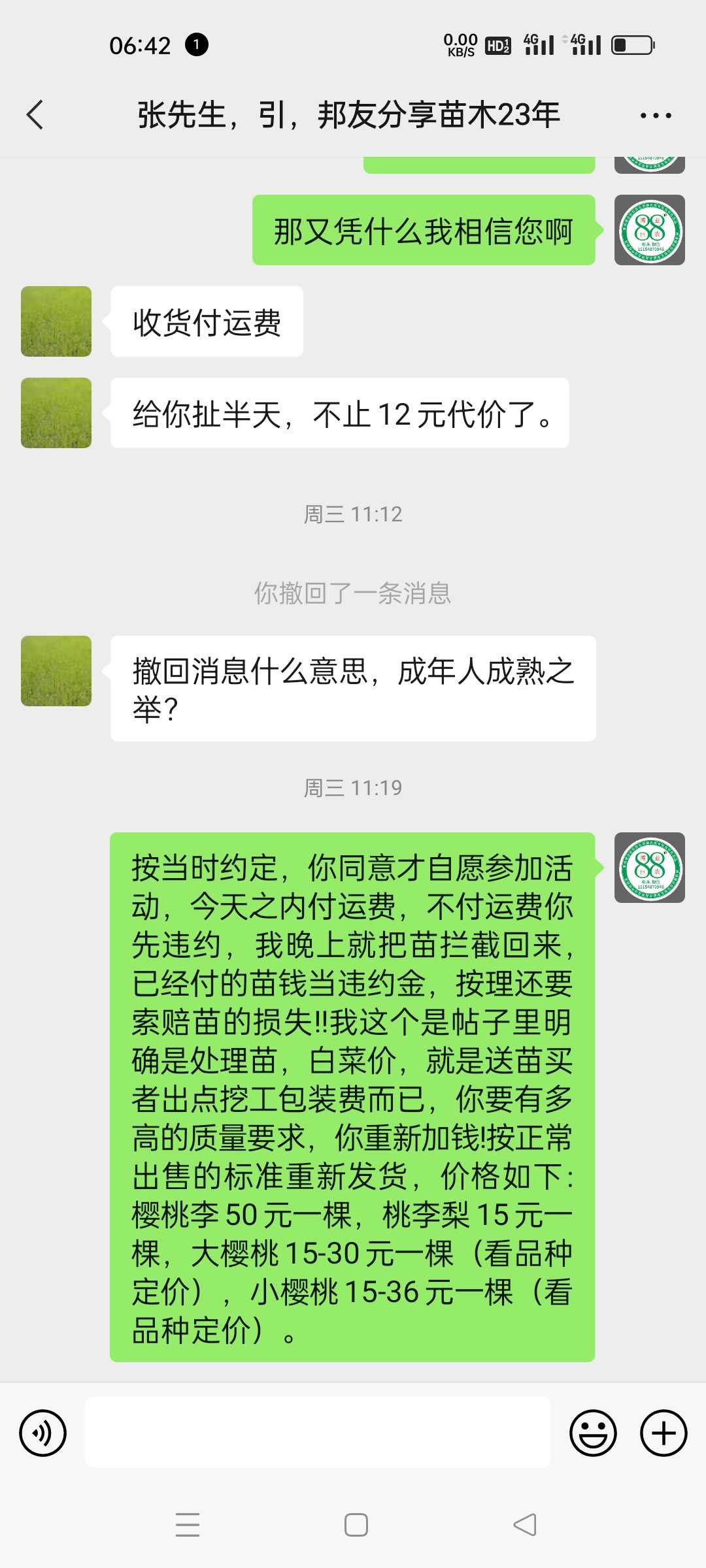This screenshot has width=706, height=1568.
Task: Open the emoji sticker panel
Action: pos(594,1433)
